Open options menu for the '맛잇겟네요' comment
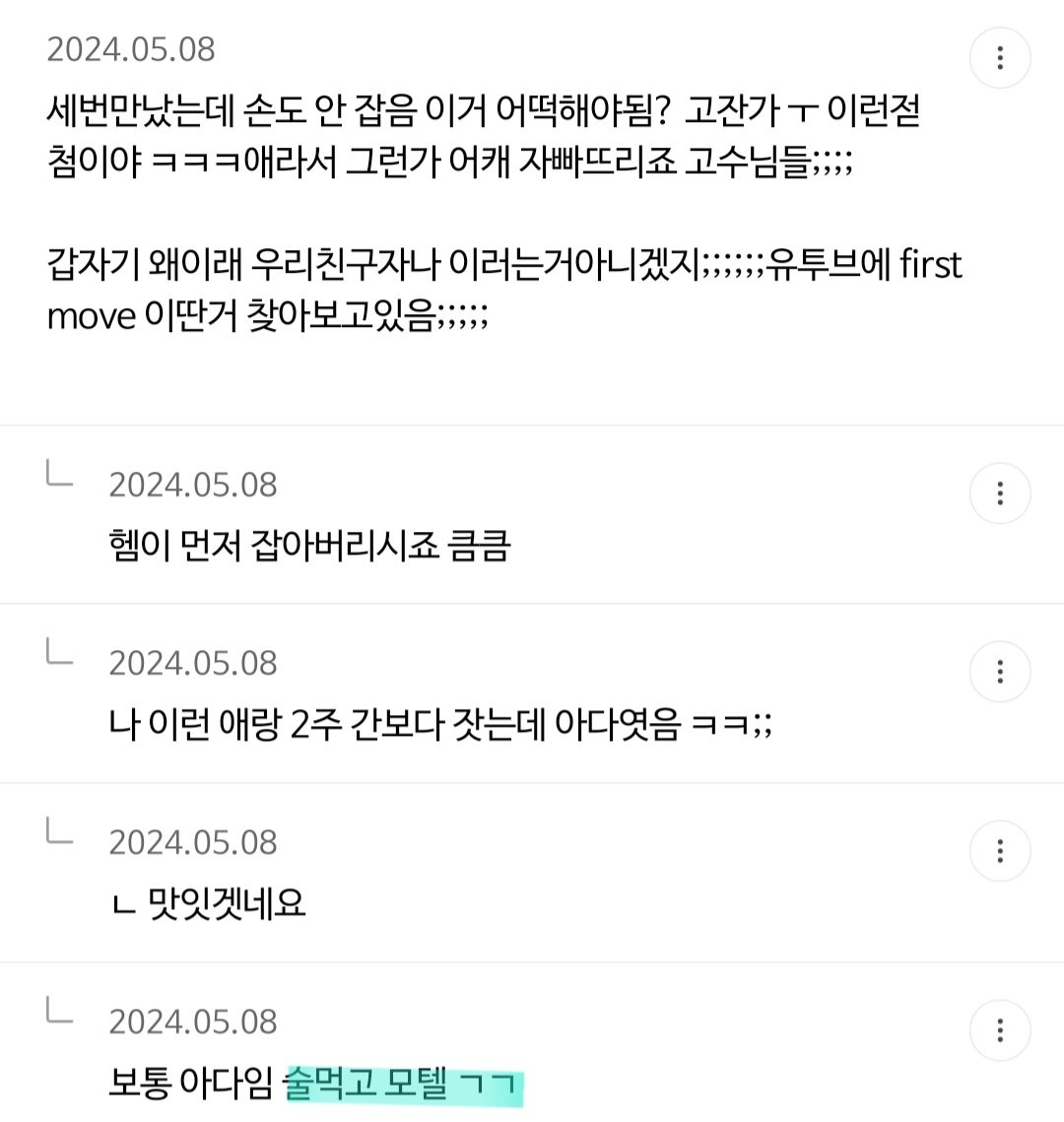The image size is (1064, 1122). pyautogui.click(x=1000, y=850)
